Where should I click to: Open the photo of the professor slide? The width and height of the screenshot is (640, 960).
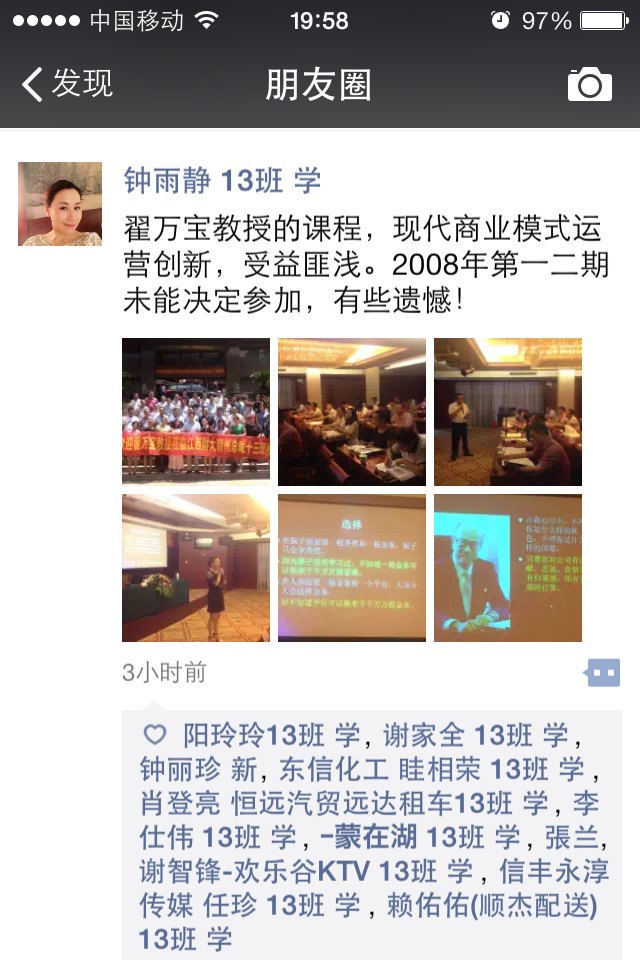508,567
